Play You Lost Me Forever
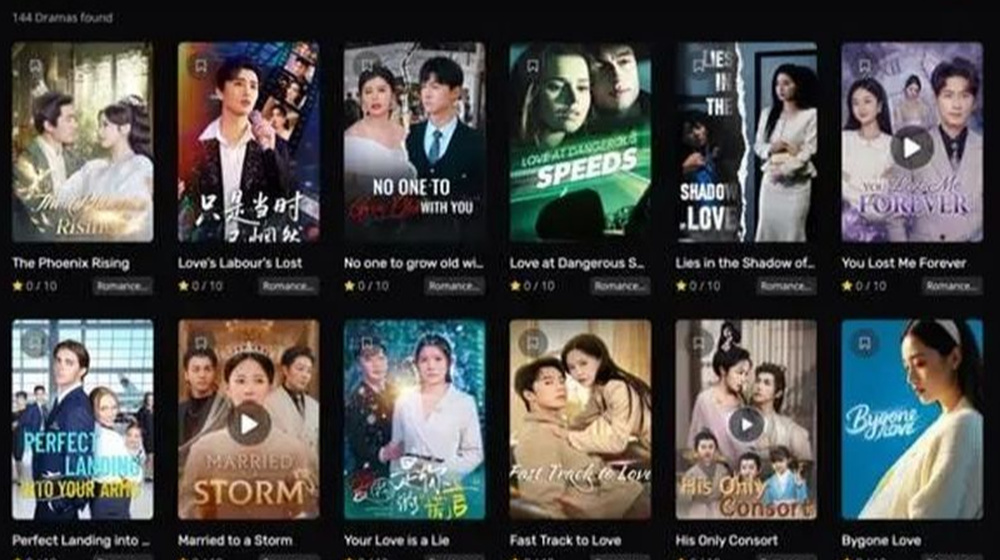This screenshot has height=560, width=1000. click(x=911, y=148)
